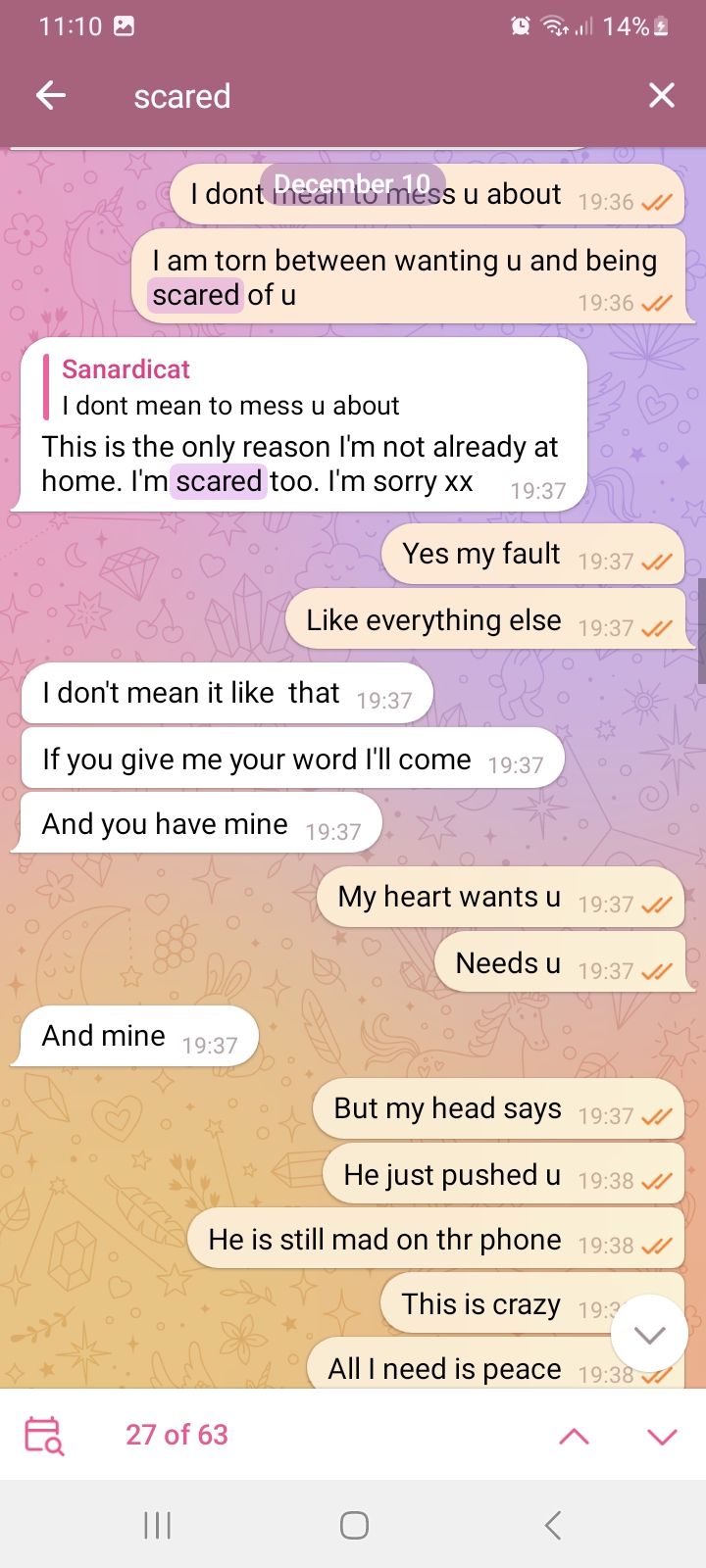Open the search results list counter '27 of 63'

coord(176,1435)
